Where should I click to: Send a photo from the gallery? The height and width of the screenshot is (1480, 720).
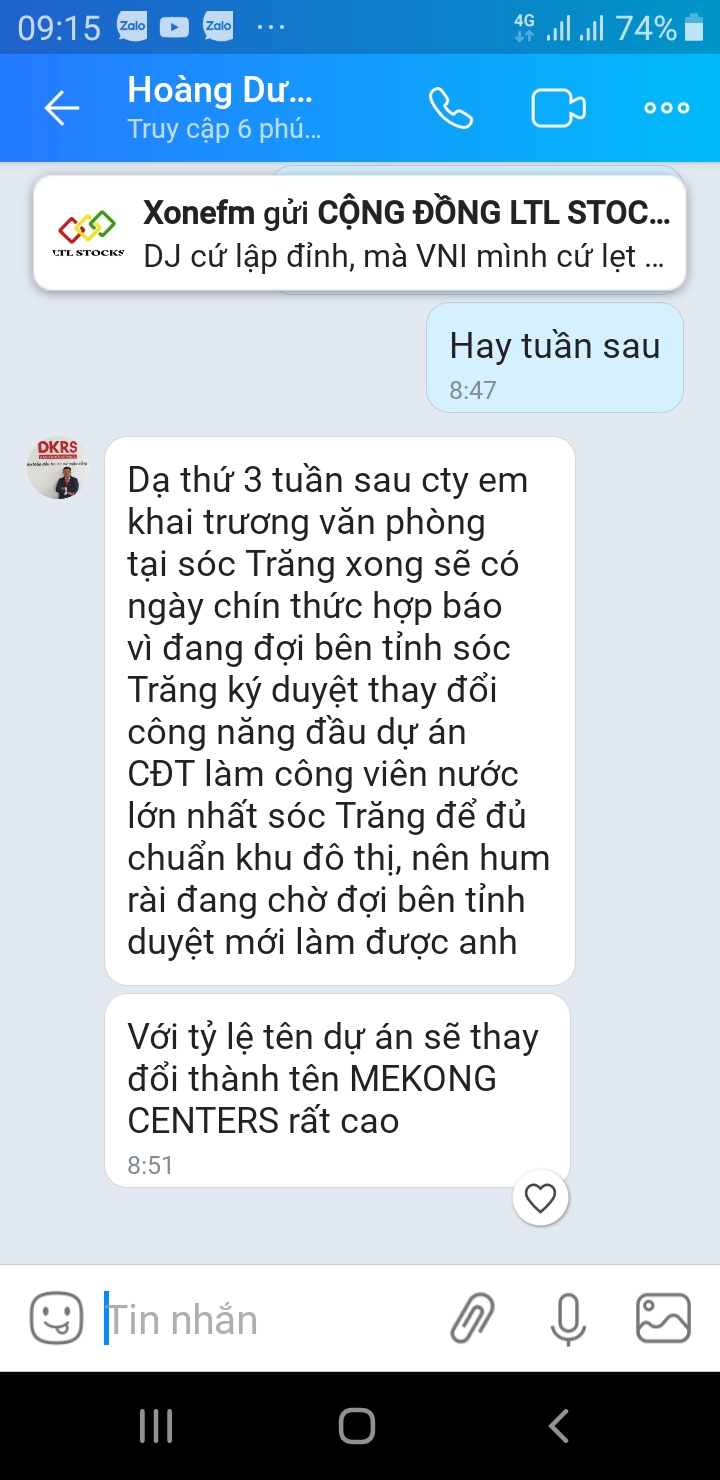pos(663,1318)
